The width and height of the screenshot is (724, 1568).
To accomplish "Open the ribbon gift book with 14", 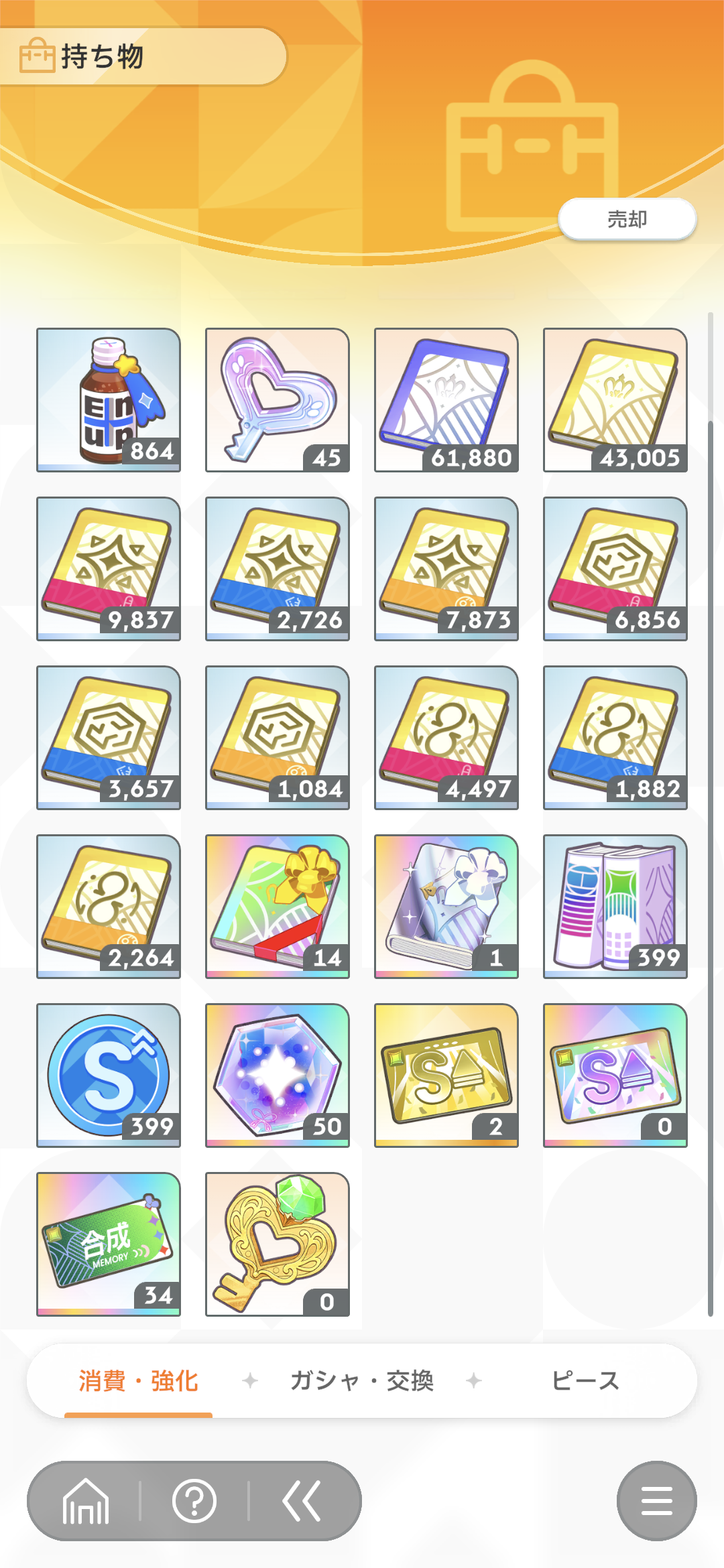I will point(278,907).
